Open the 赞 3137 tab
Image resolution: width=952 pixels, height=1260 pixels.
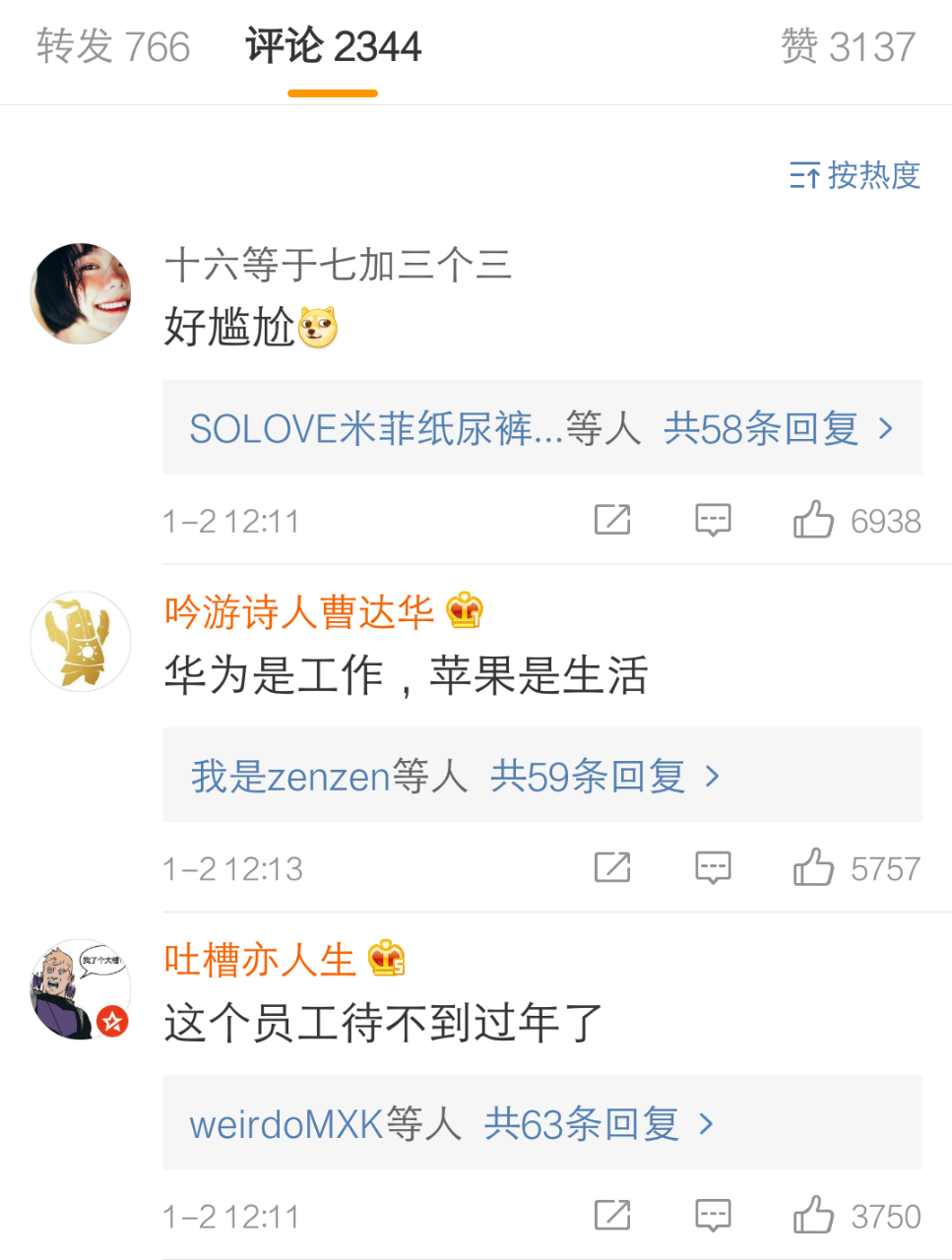(848, 46)
